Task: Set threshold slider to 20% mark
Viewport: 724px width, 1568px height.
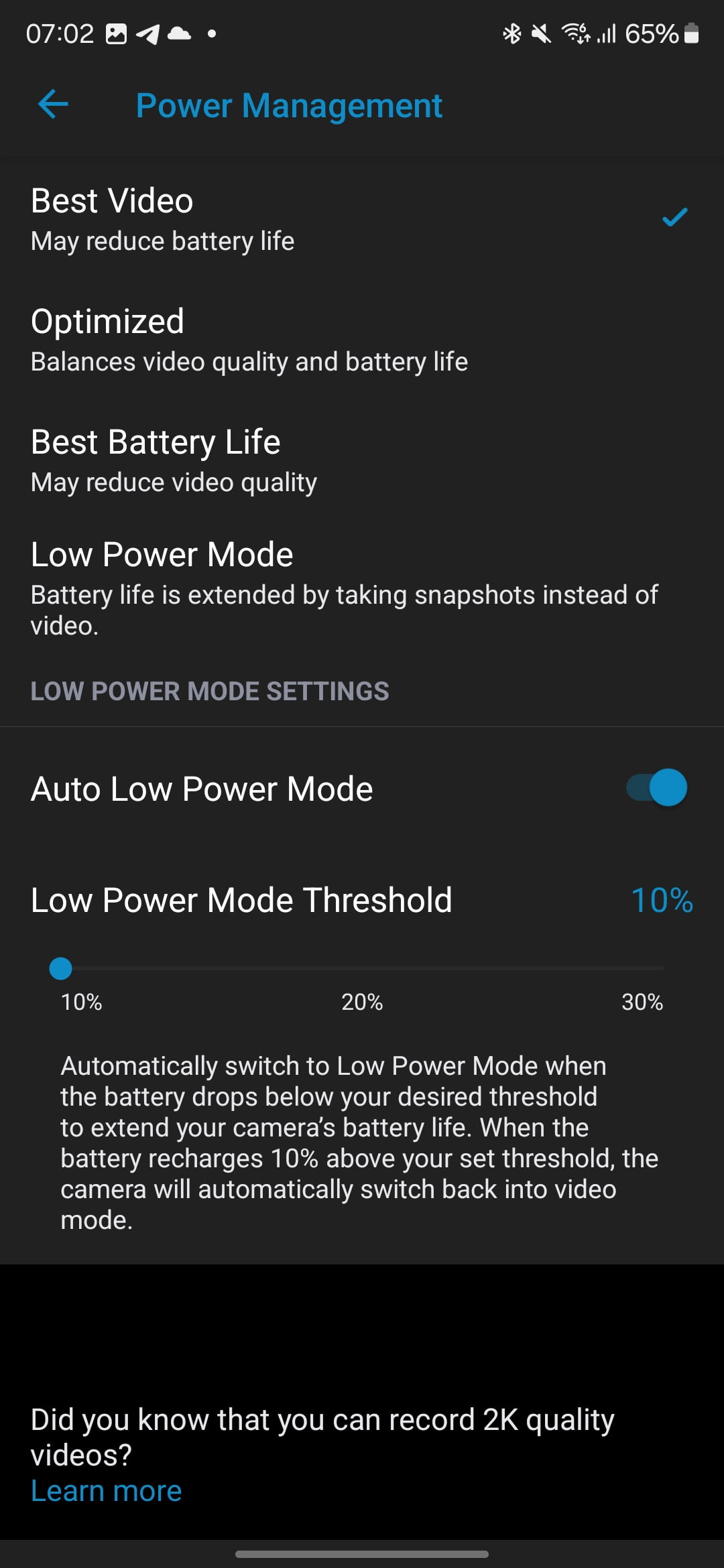Action: click(x=362, y=968)
